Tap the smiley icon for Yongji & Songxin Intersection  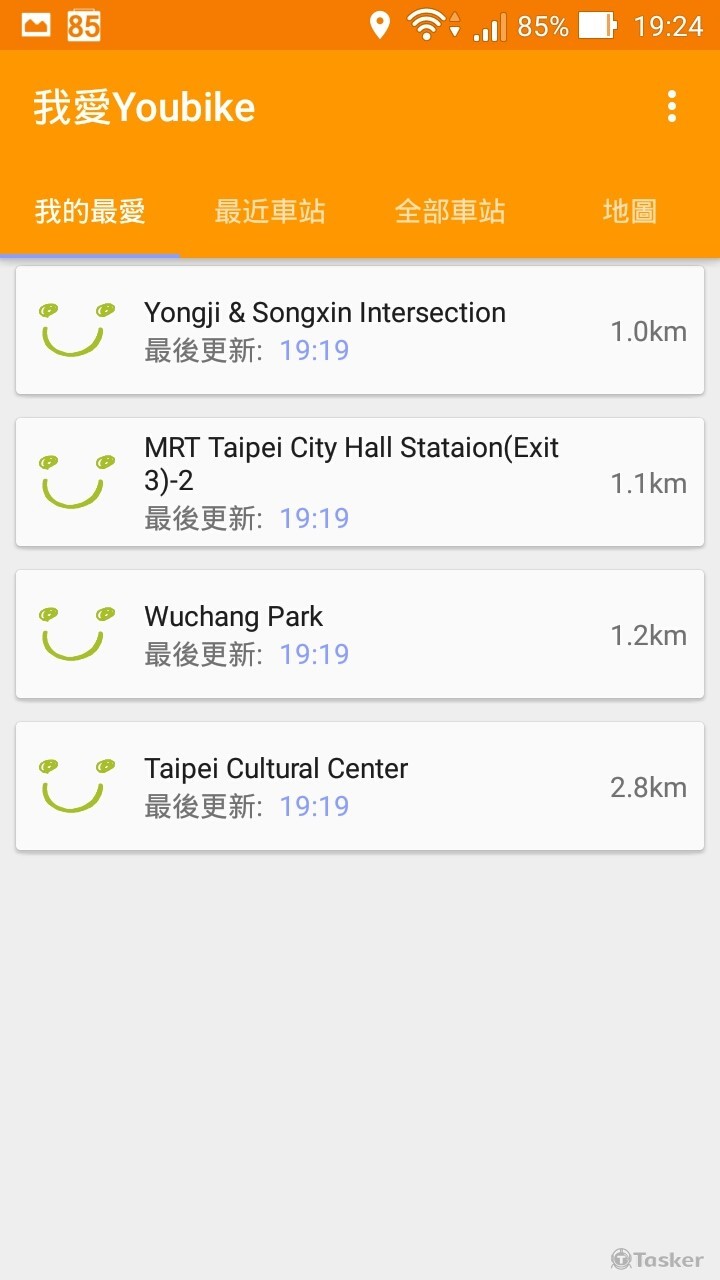tap(75, 330)
